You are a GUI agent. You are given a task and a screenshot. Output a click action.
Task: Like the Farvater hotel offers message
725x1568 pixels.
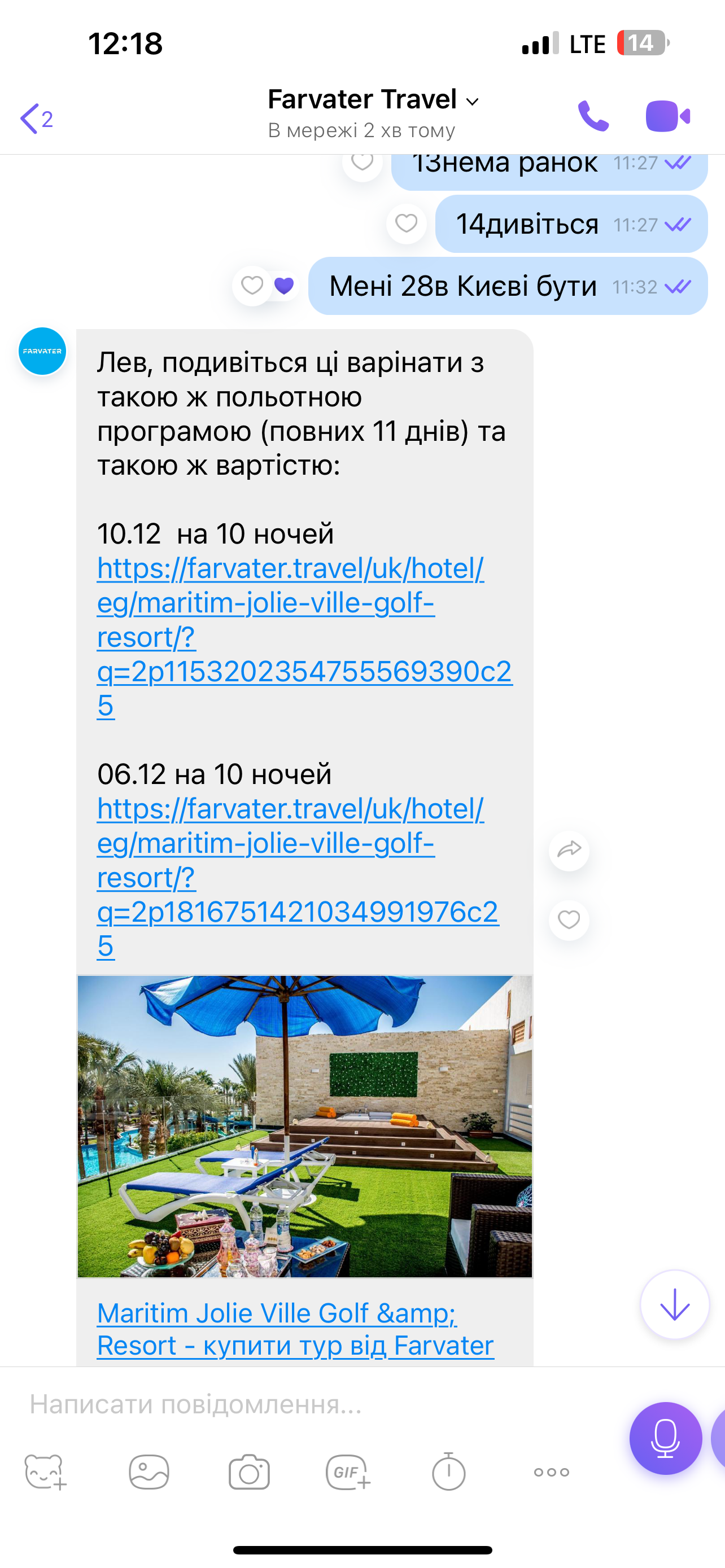click(x=569, y=919)
